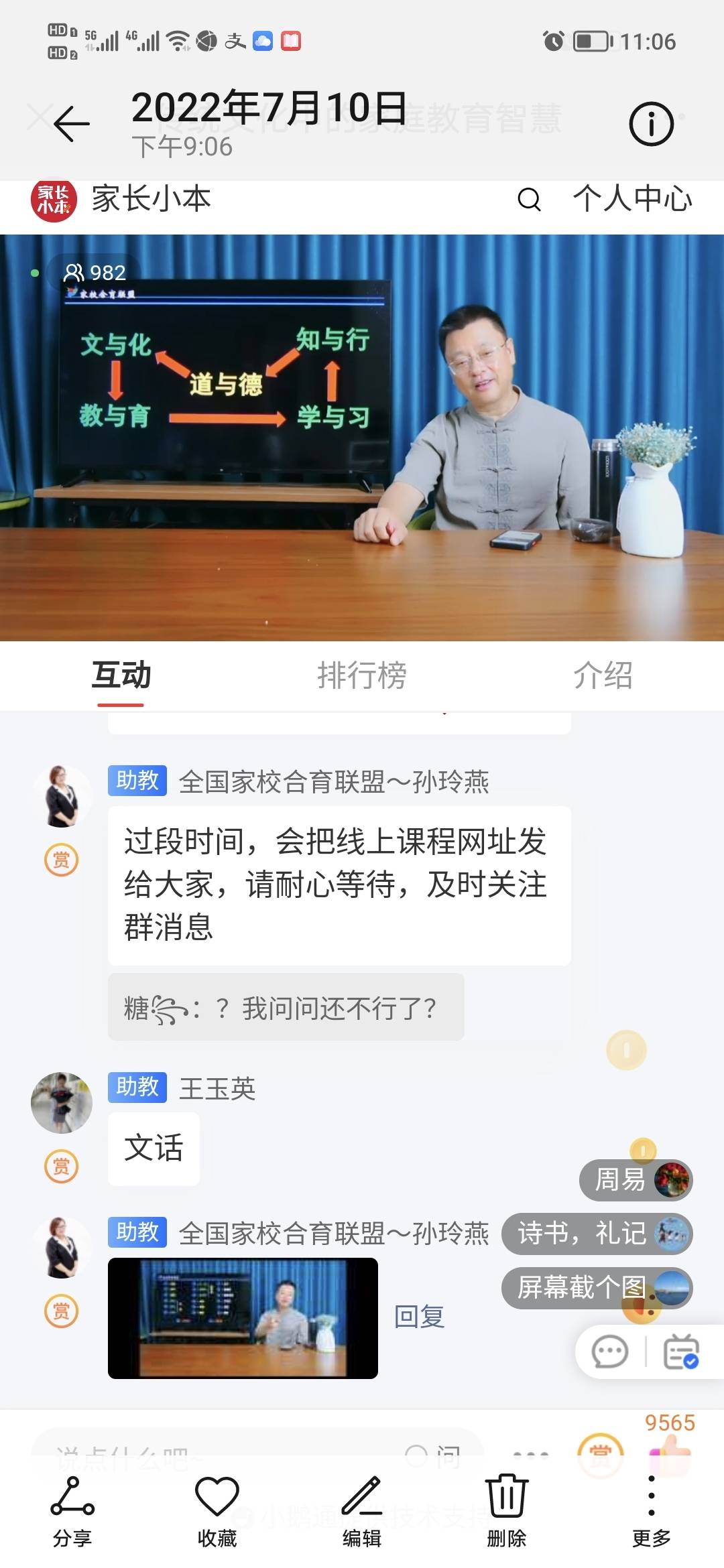Open search via magnifier icon
Image resolution: width=724 pixels, height=1568 pixels.
(x=529, y=200)
